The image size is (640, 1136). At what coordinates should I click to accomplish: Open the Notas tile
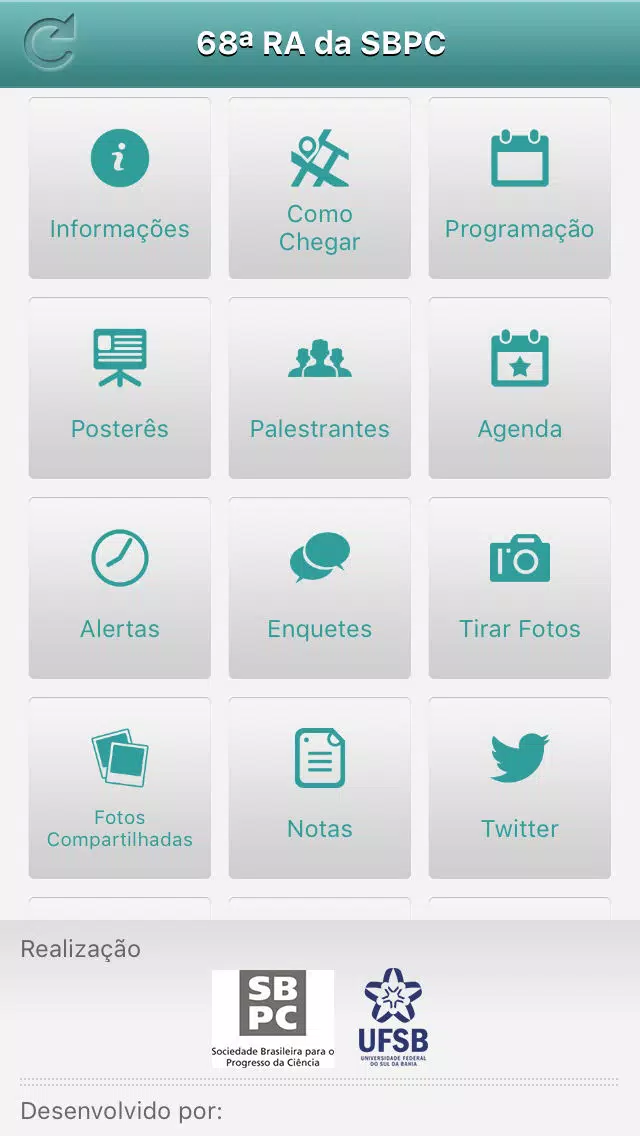click(x=320, y=788)
